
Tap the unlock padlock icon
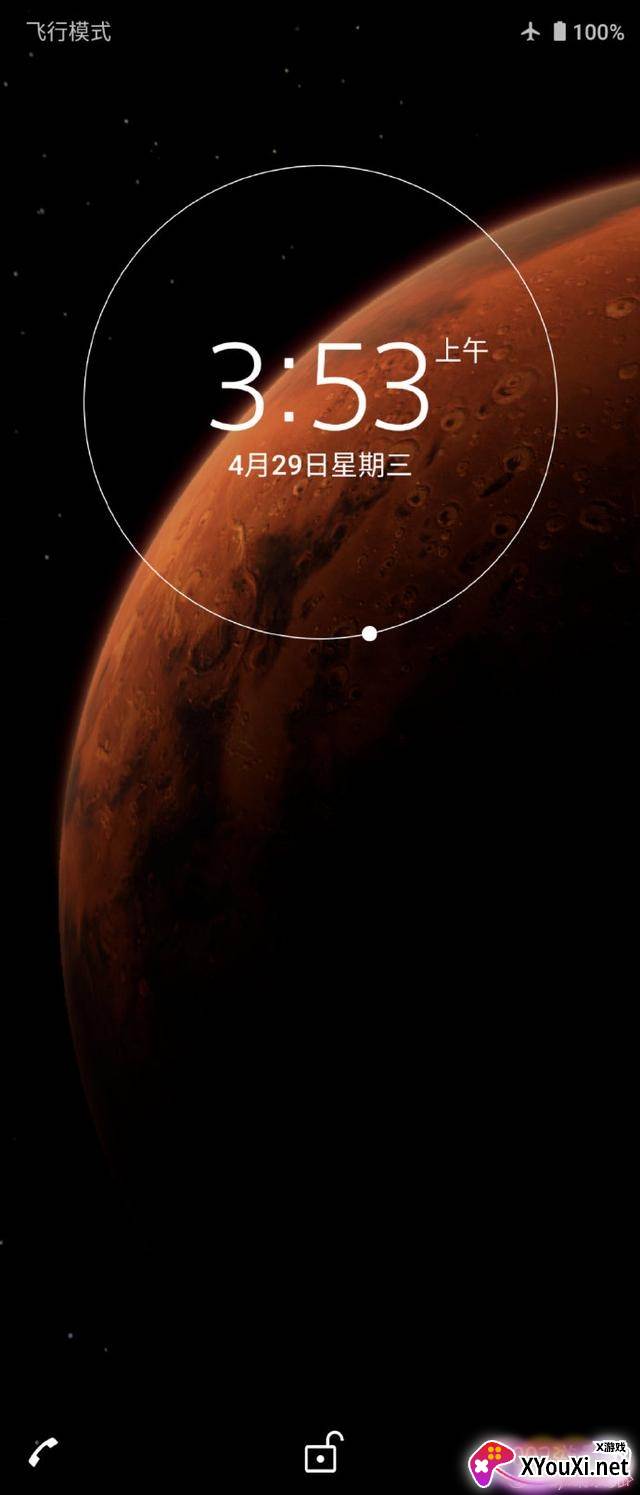tap(322, 1454)
